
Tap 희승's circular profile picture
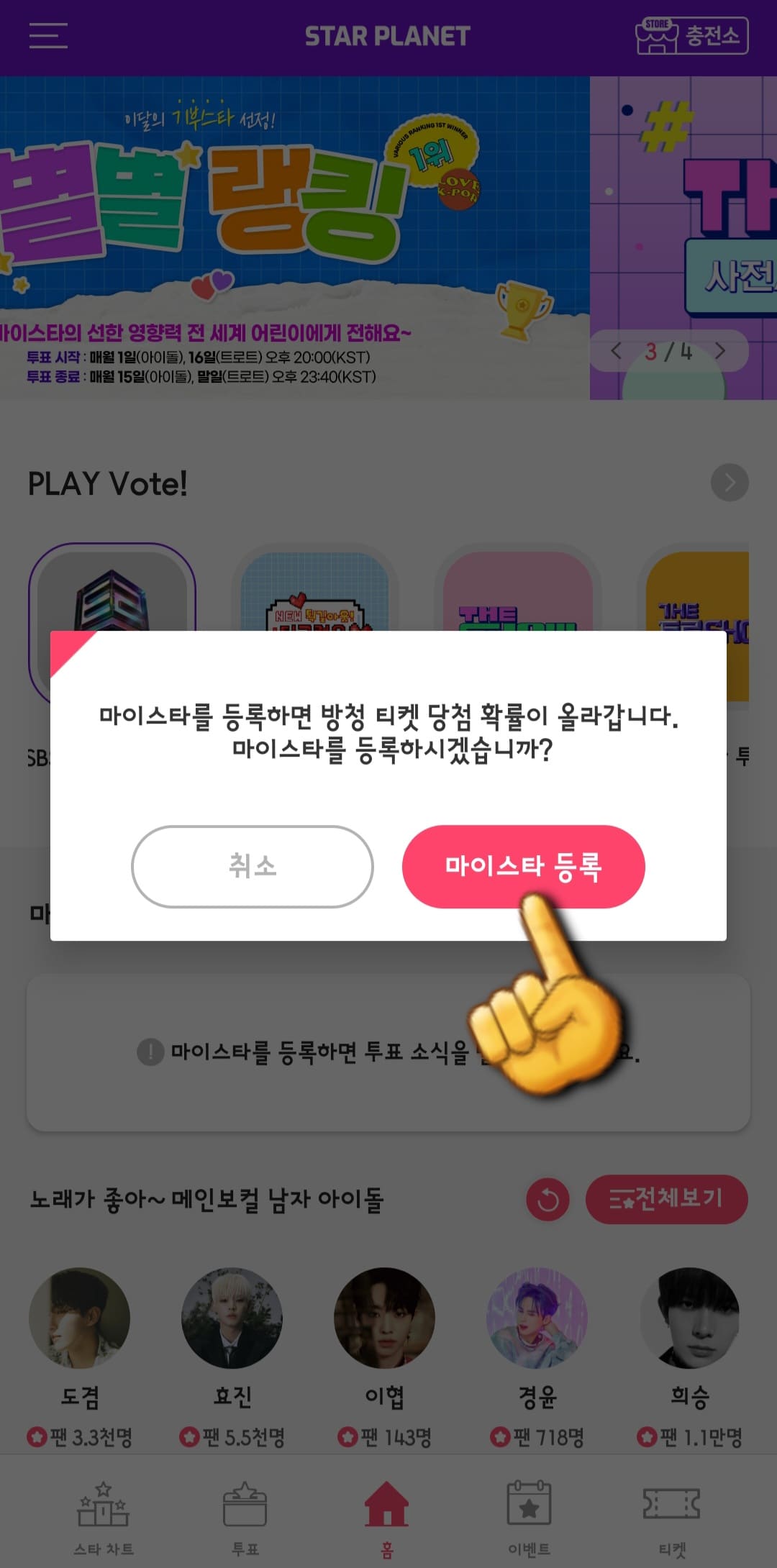(x=690, y=1318)
